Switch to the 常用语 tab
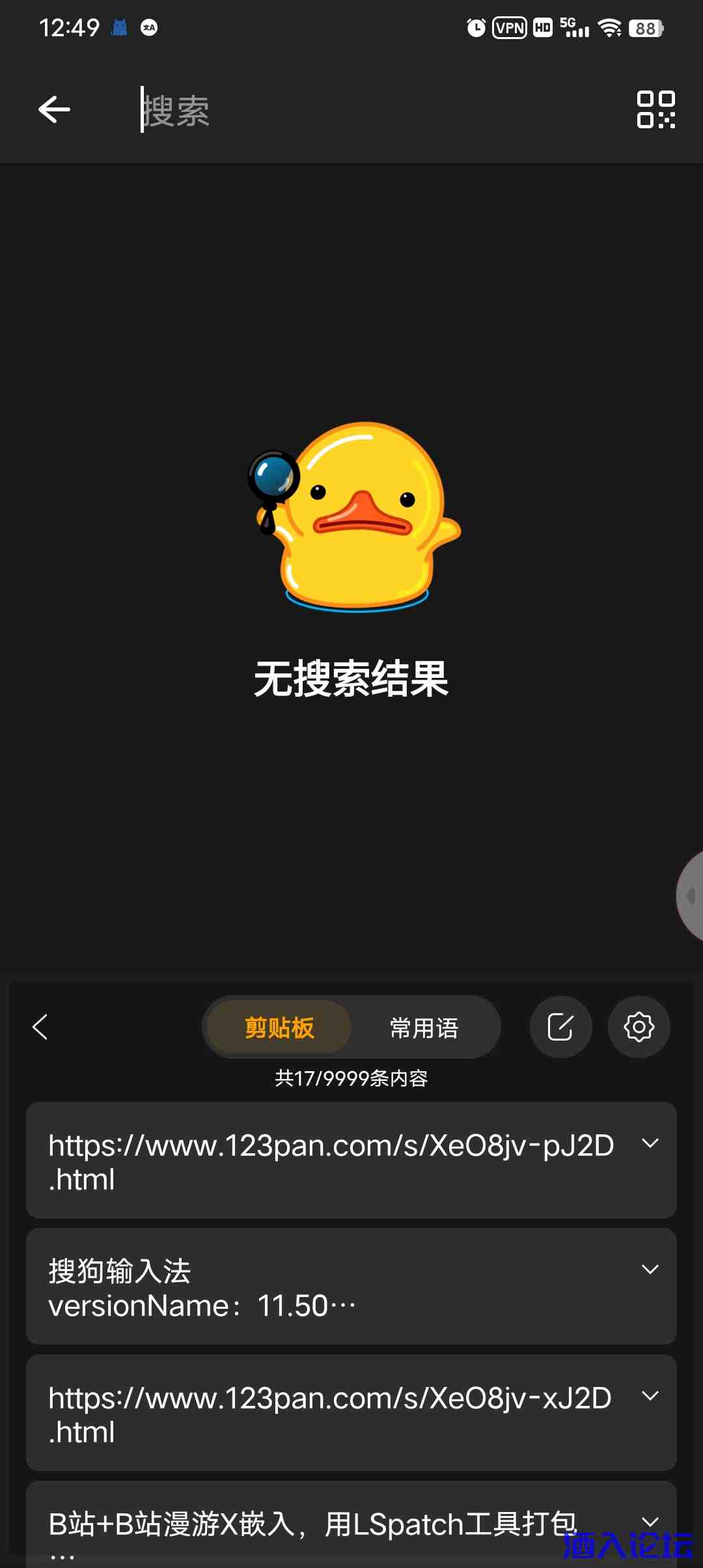The width and height of the screenshot is (703, 1568). click(x=424, y=1027)
